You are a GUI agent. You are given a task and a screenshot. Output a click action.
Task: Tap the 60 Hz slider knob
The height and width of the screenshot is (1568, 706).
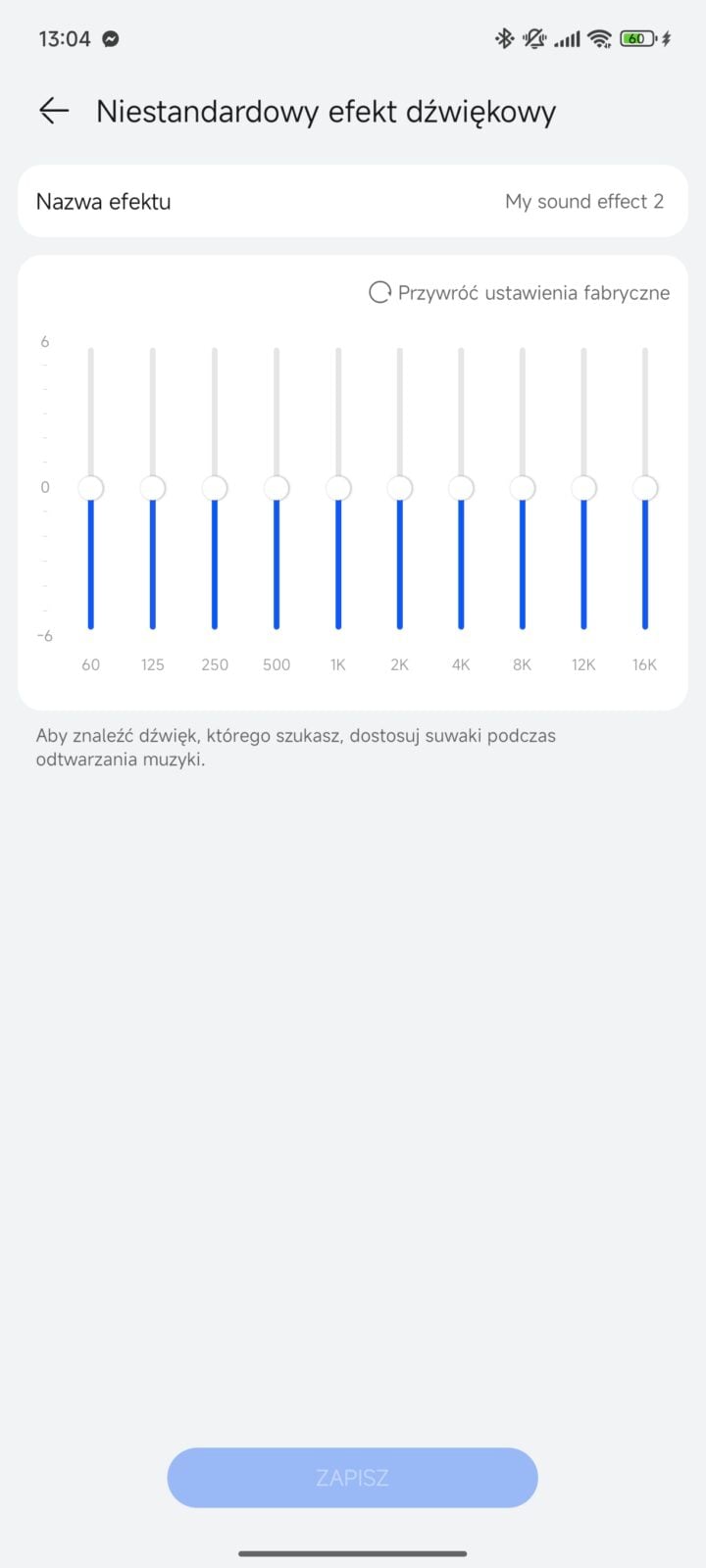point(91,487)
